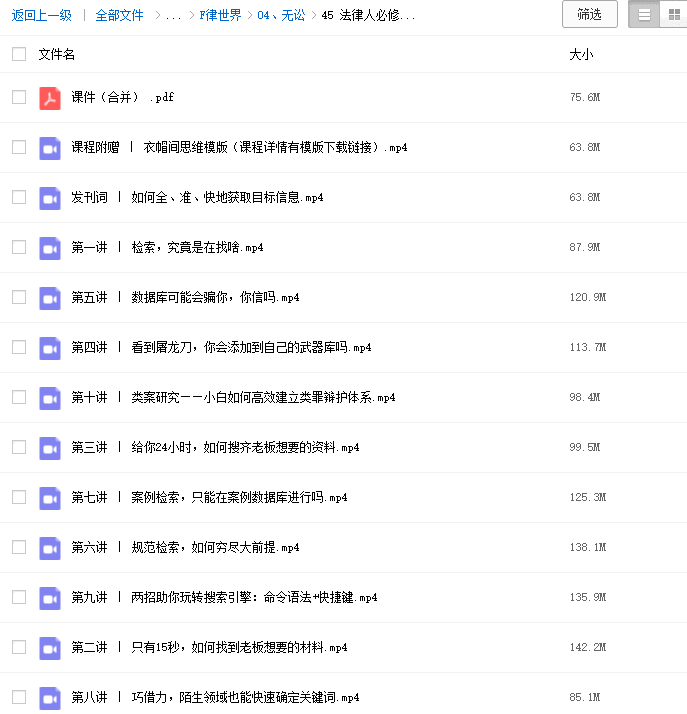This screenshot has height=714, width=687.
Task: Select checkbox for 课程附赠 衣橱间思维模版 video
Action: pos(19,147)
